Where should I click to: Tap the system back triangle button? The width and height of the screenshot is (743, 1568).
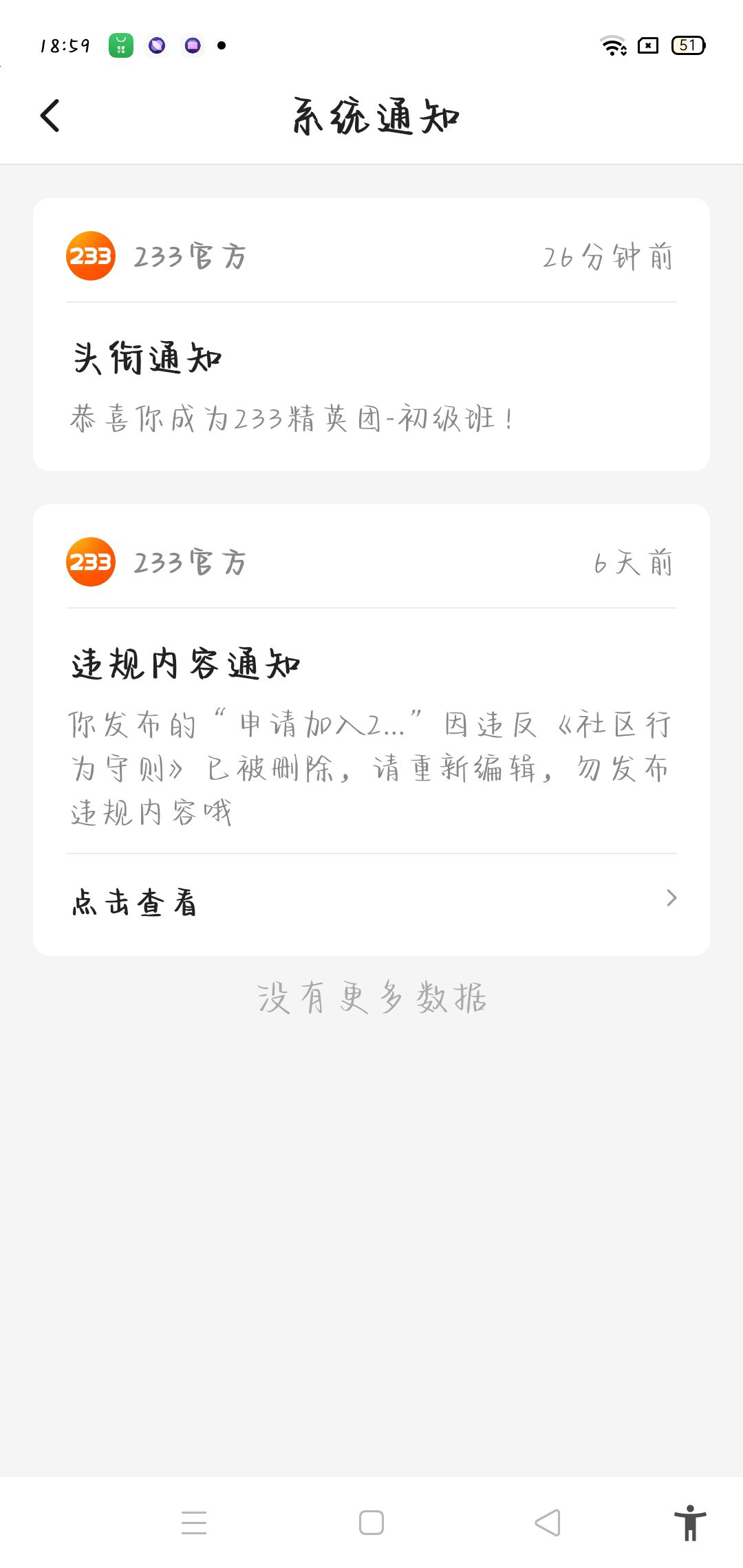point(548,1523)
